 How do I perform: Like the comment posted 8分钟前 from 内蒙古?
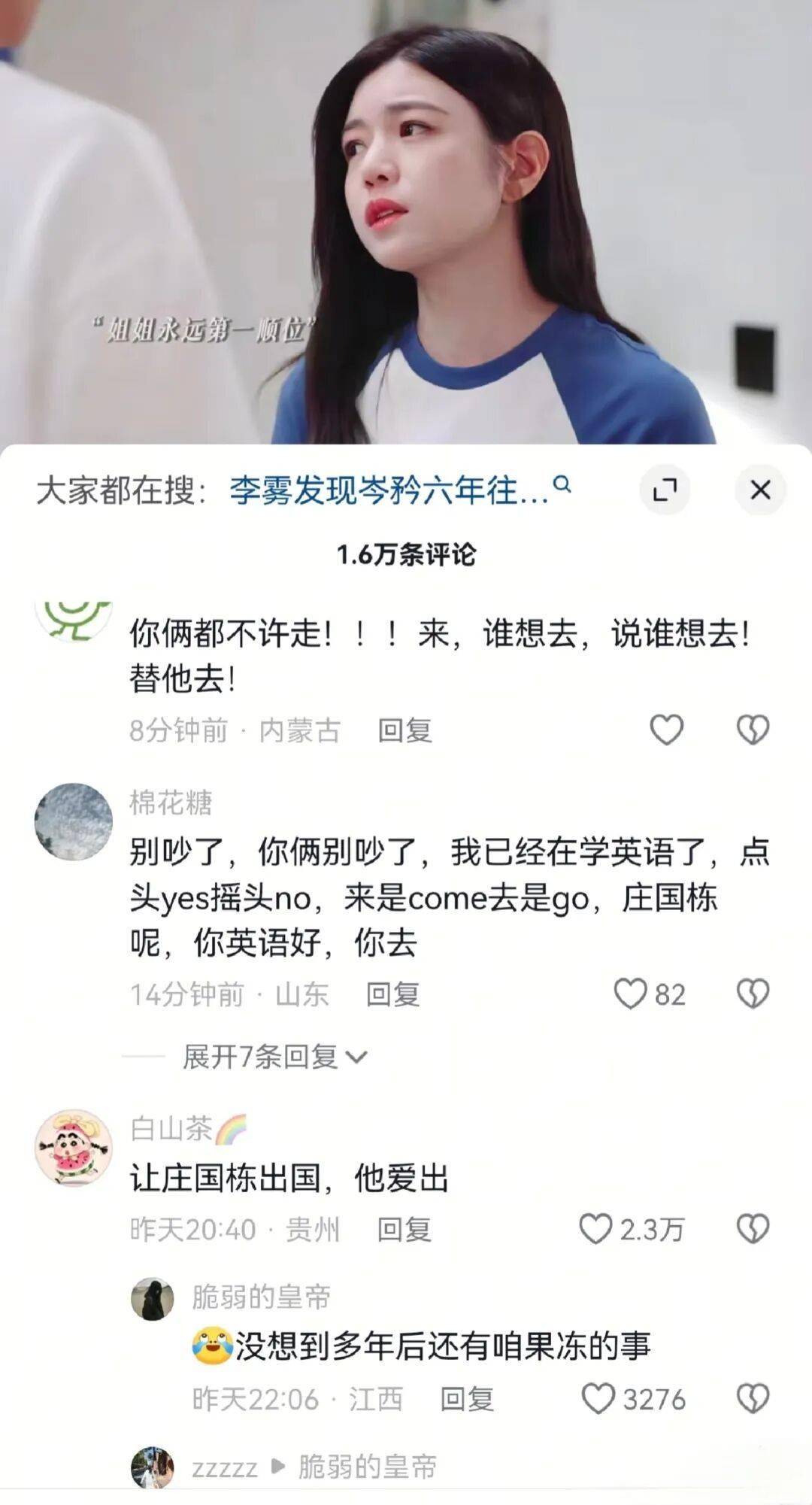click(666, 730)
